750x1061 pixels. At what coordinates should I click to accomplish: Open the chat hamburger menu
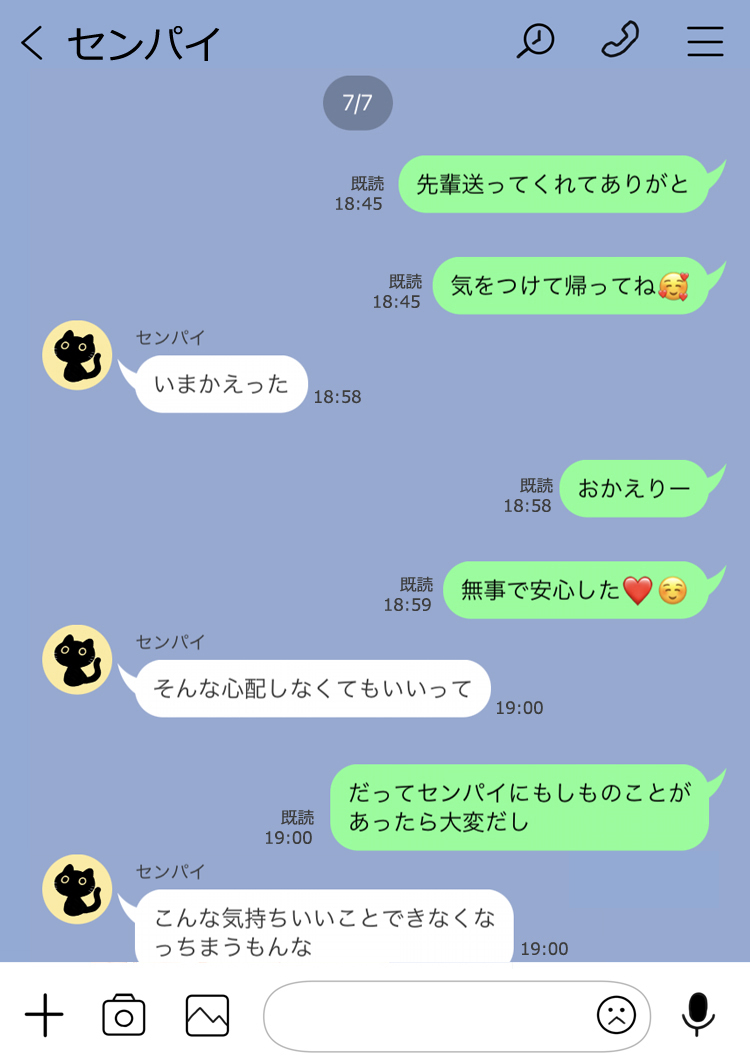pyautogui.click(x=705, y=41)
